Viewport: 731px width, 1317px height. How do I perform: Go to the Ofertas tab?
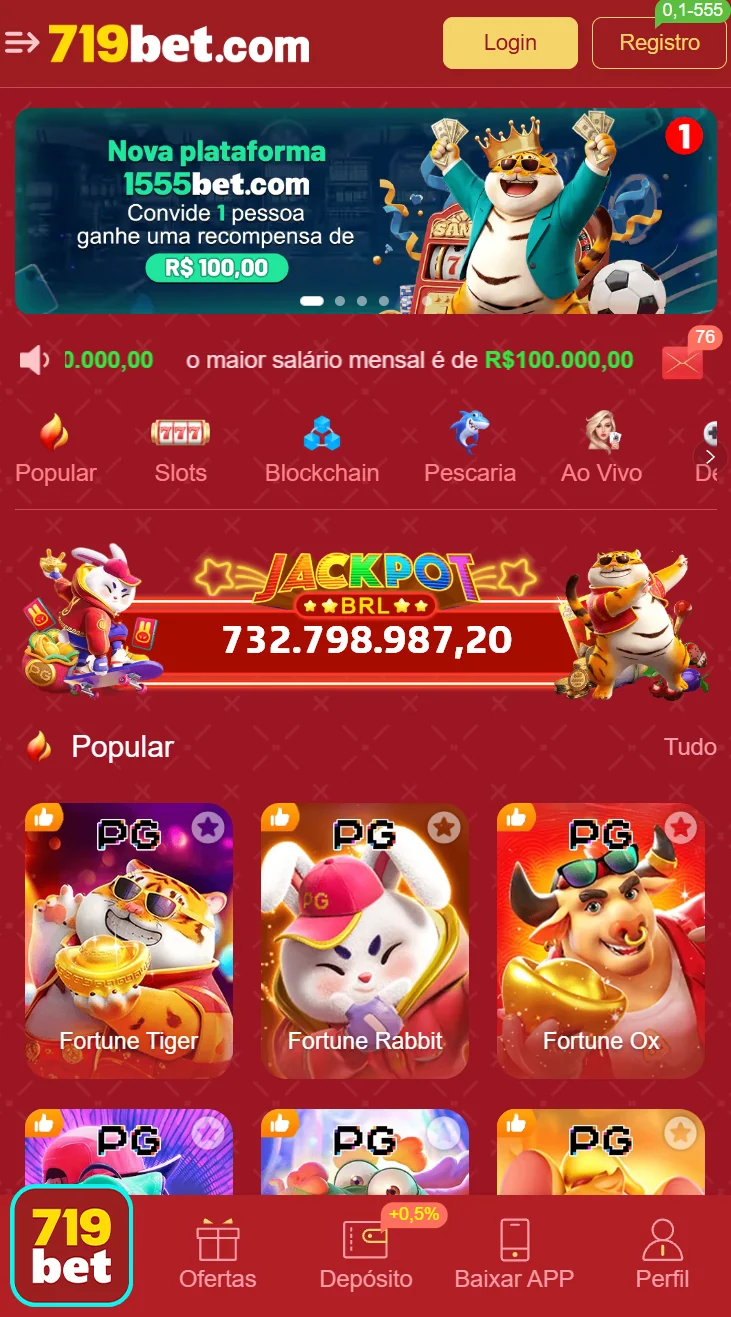218,1254
